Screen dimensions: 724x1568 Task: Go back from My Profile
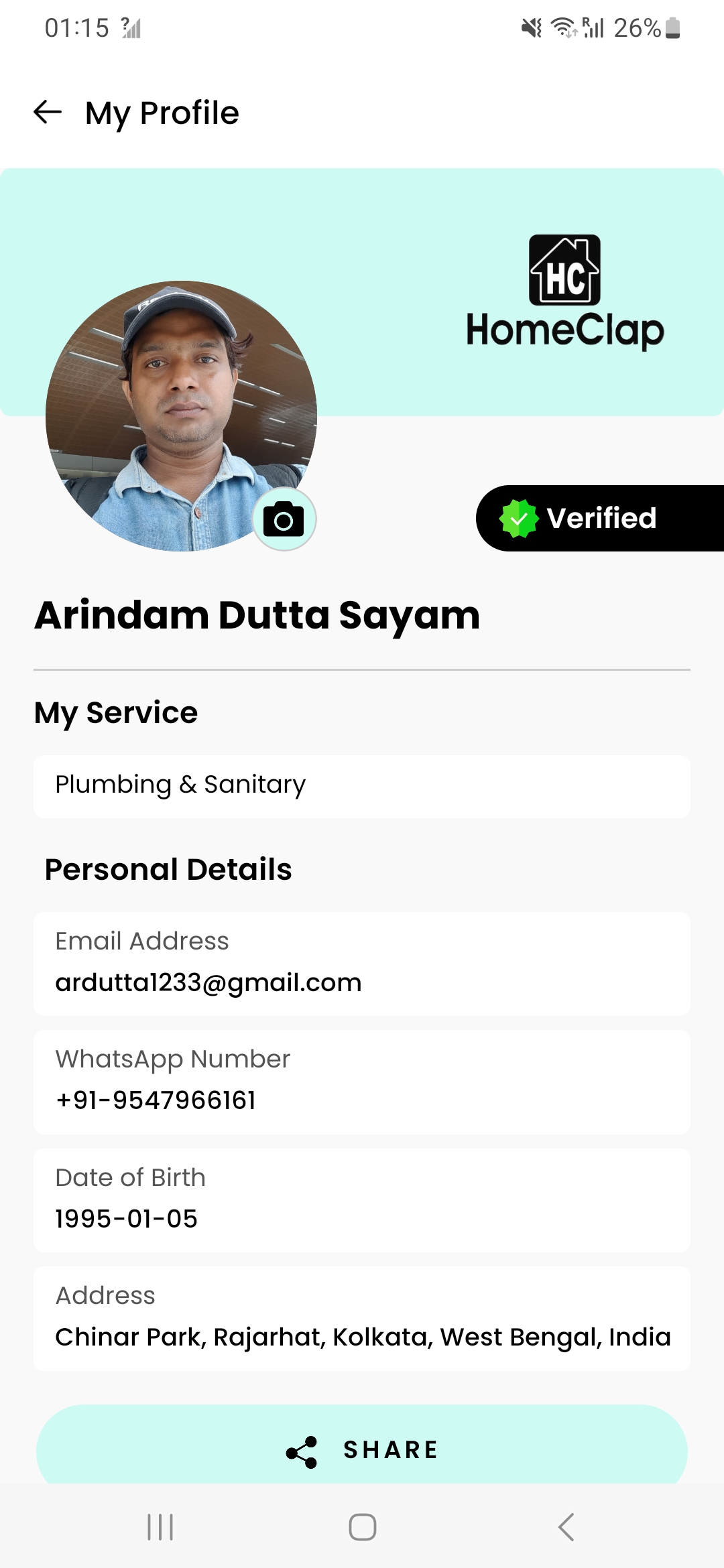48,112
